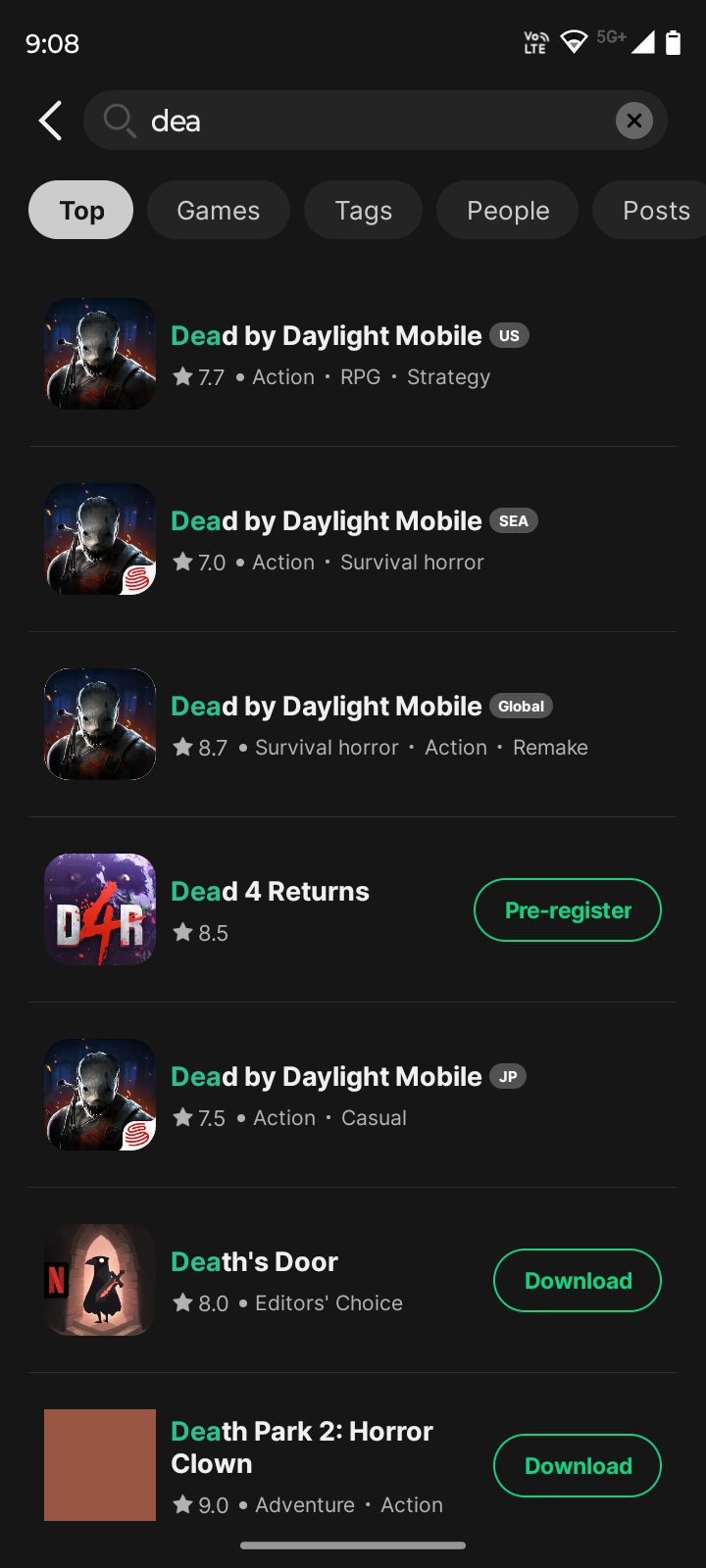Switch to the People tab
706x1568 pixels.
[x=507, y=211]
